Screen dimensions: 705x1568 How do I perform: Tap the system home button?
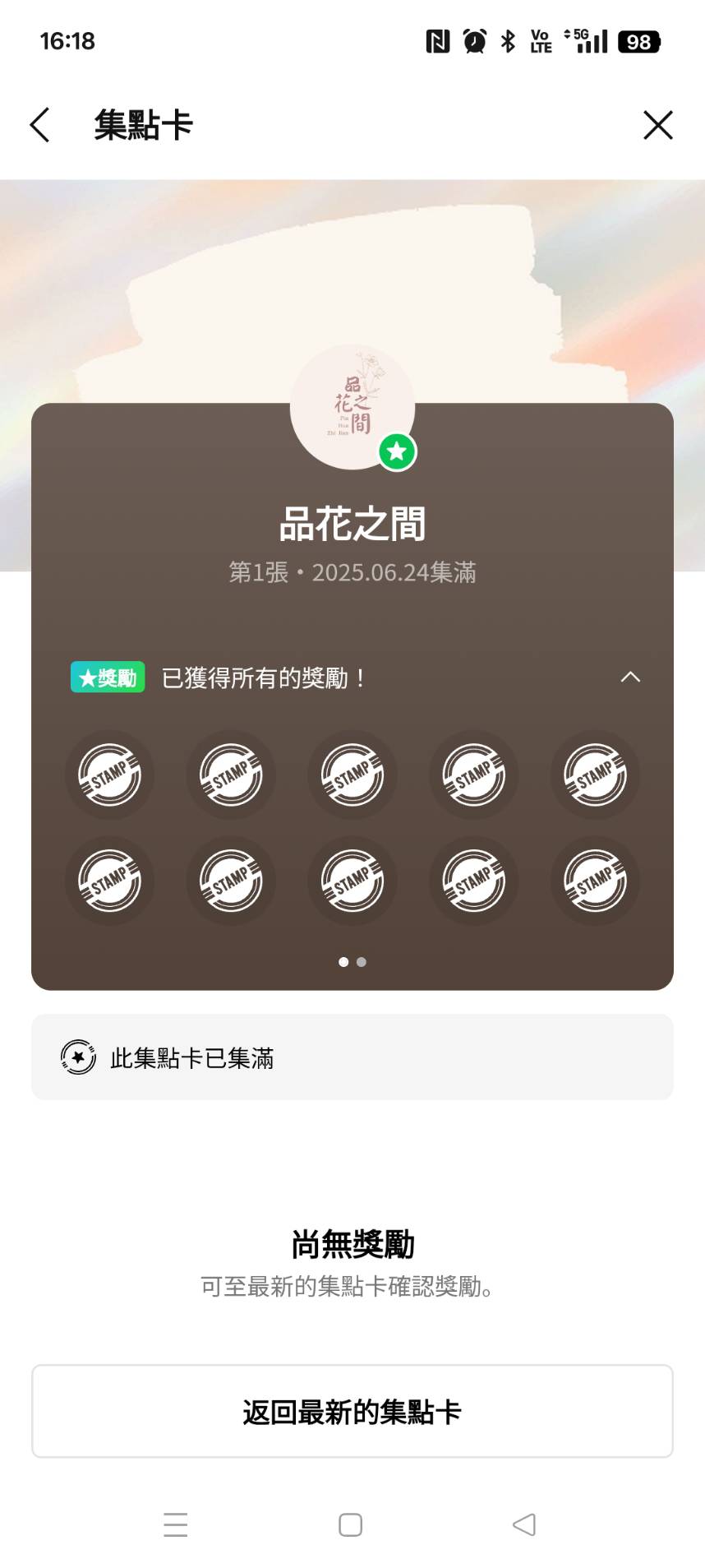tap(351, 1524)
